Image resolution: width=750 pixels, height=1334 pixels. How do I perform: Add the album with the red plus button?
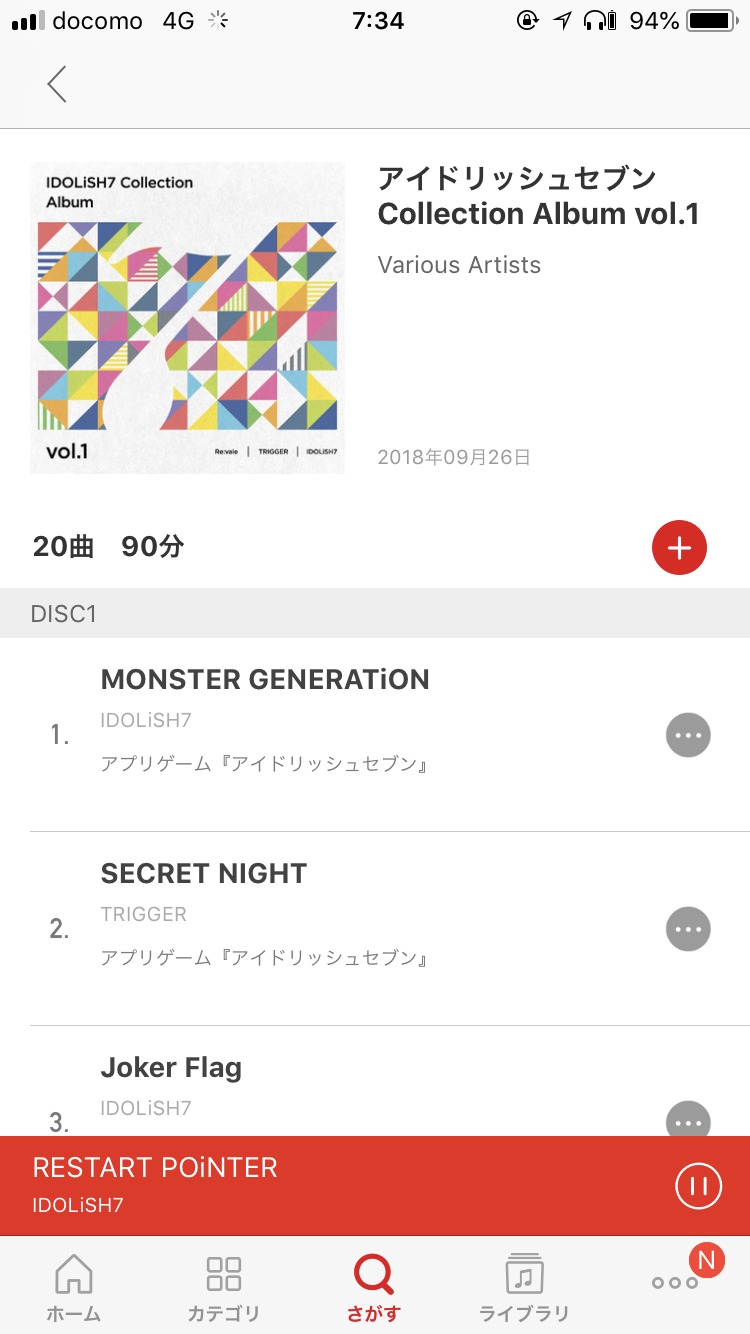tap(679, 548)
